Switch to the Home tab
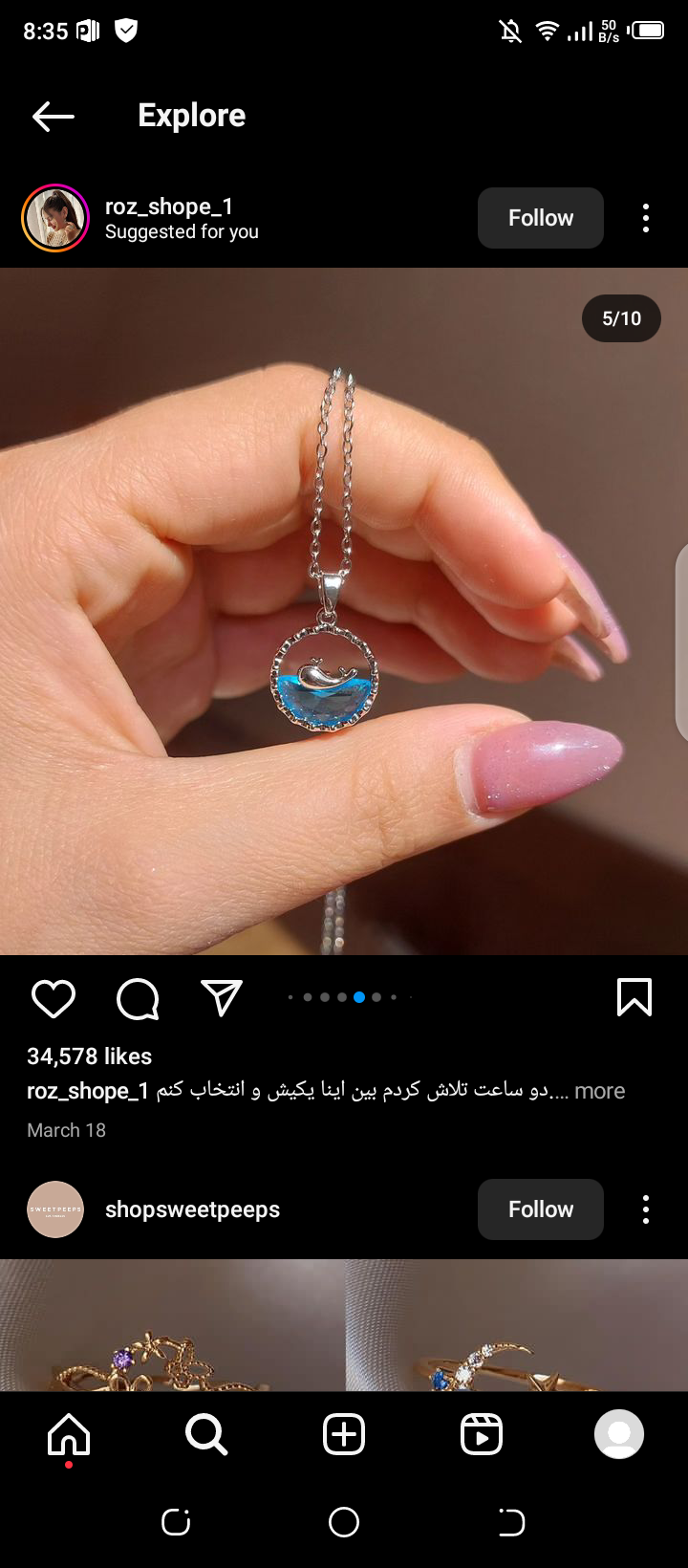 click(69, 1434)
